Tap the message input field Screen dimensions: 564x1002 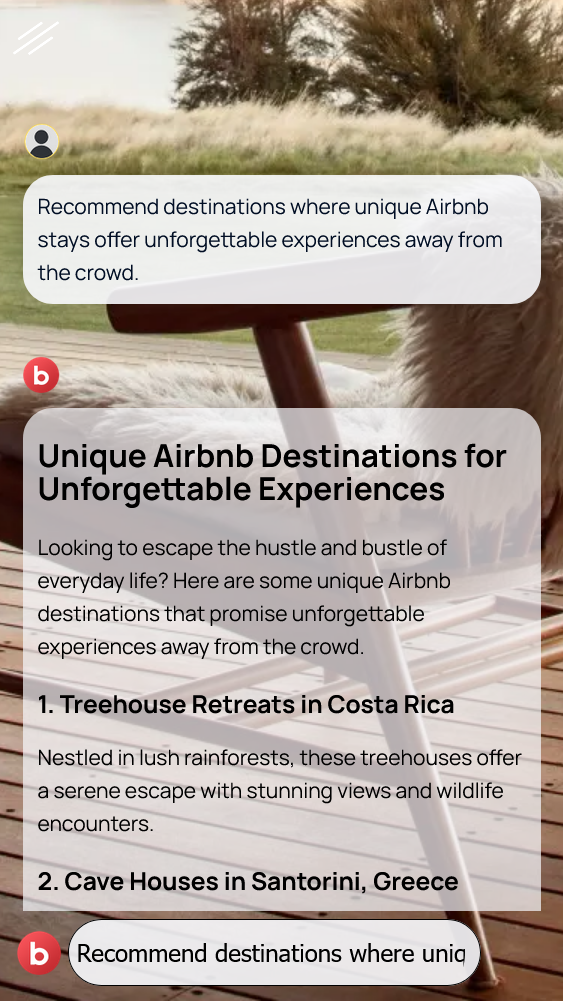tap(274, 953)
